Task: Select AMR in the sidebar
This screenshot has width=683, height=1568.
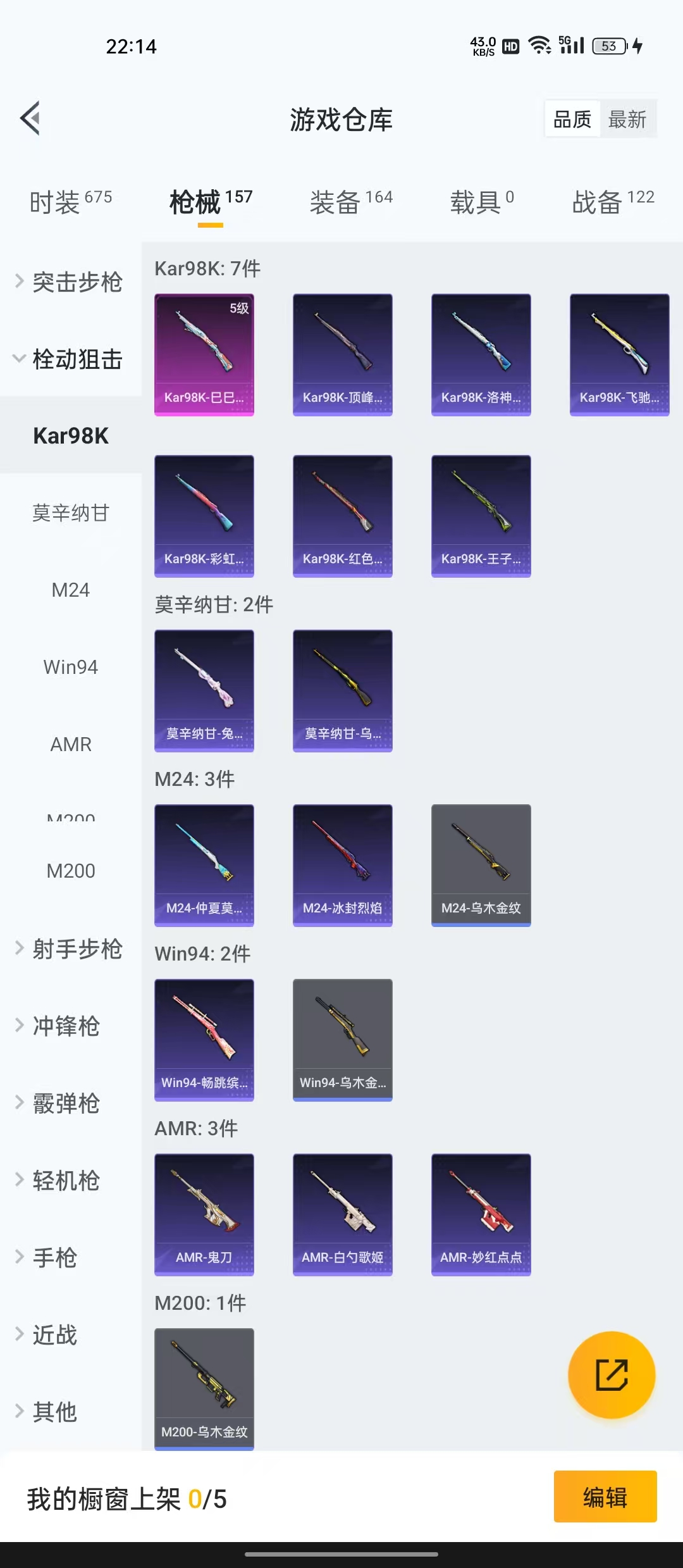Action: [70, 744]
